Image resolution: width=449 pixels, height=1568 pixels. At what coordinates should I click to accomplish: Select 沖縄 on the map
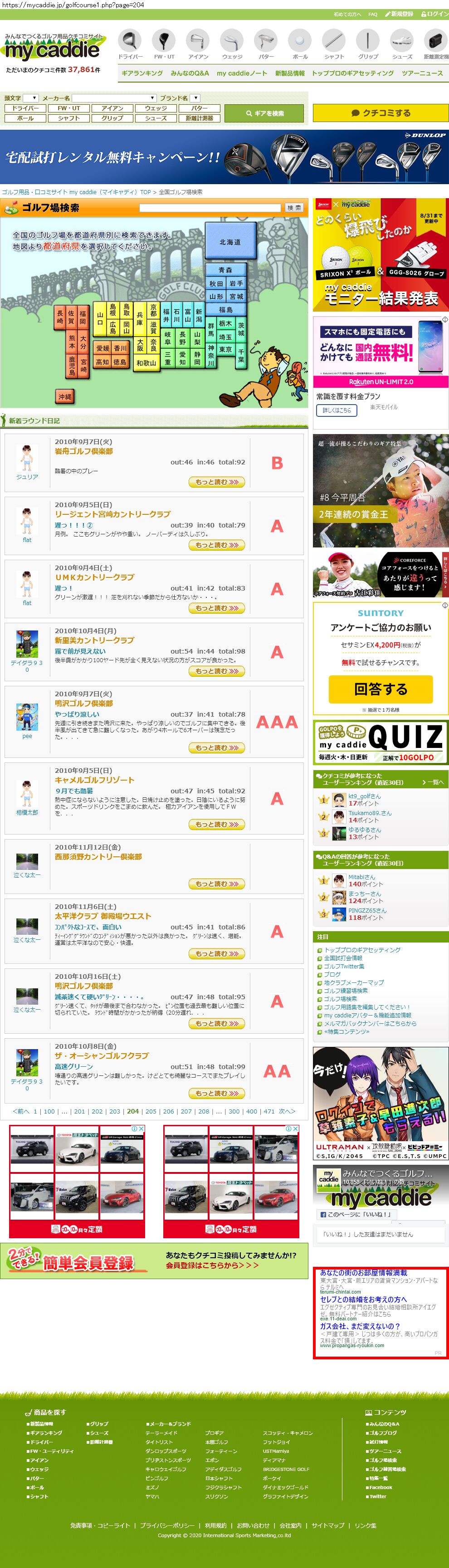pos(65,396)
